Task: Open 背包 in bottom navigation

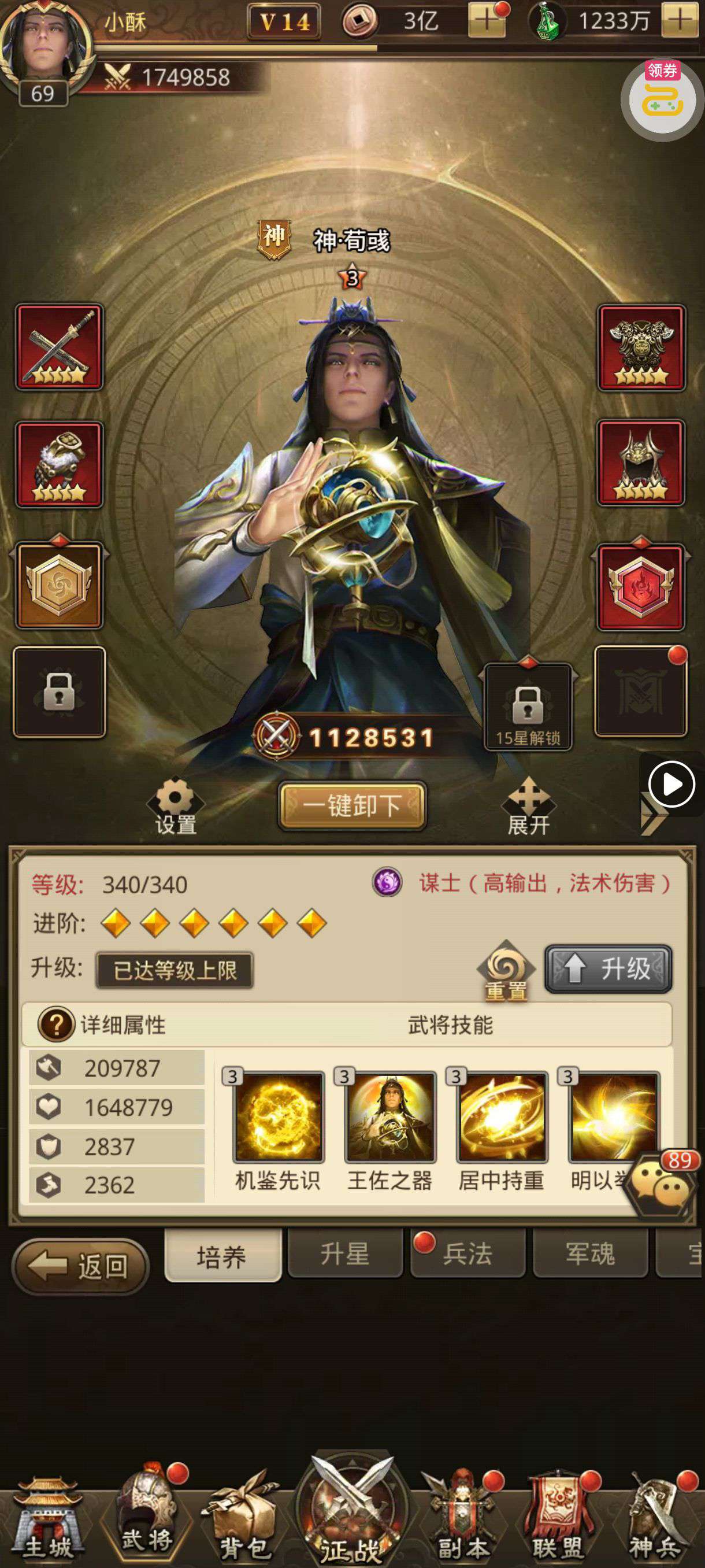Action: coord(244,1522)
